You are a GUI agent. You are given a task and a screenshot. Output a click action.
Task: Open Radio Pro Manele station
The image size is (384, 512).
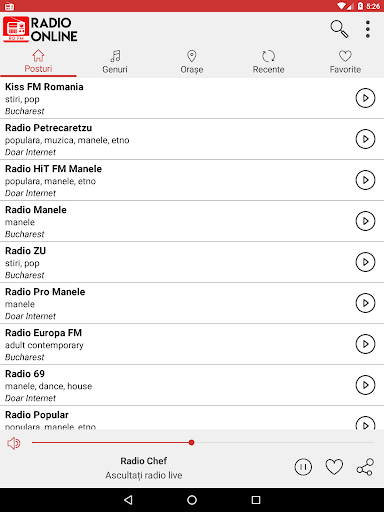click(192, 303)
